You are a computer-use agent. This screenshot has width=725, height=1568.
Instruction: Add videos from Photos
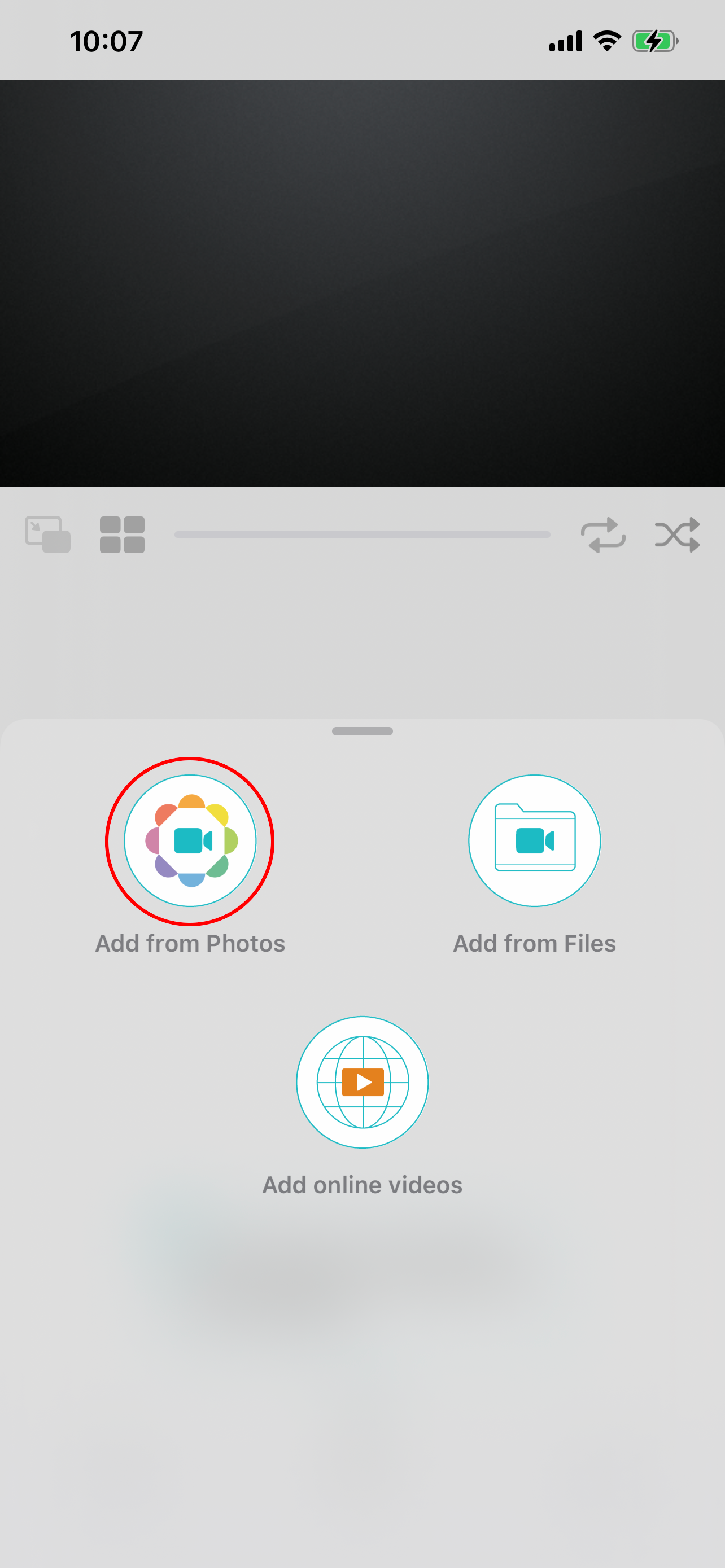(x=190, y=840)
